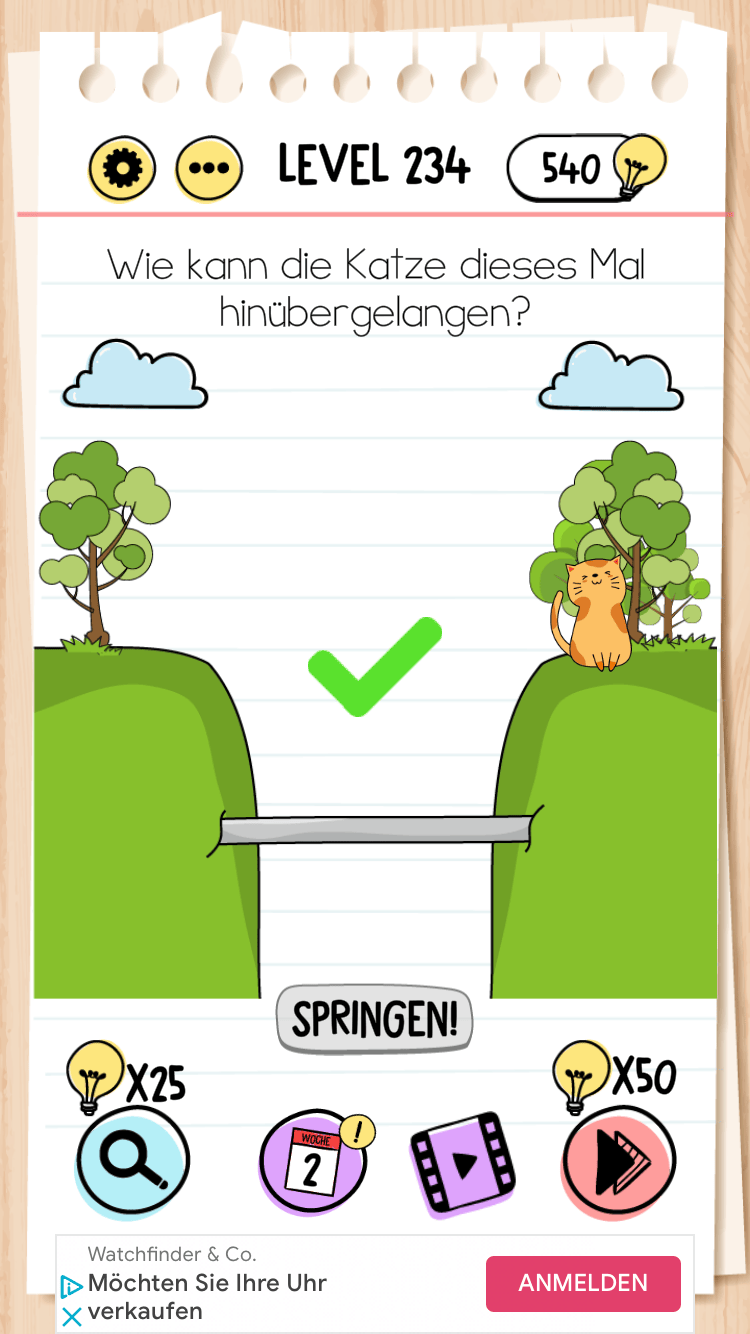Open the weekly calendar challenge
The image size is (750, 1334).
pos(314,1163)
